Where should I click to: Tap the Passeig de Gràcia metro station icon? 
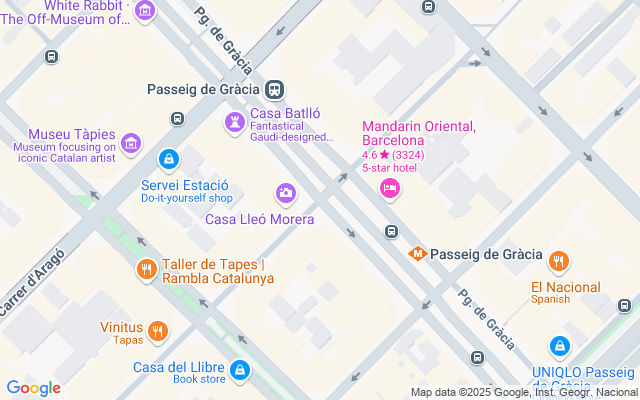tap(418, 254)
